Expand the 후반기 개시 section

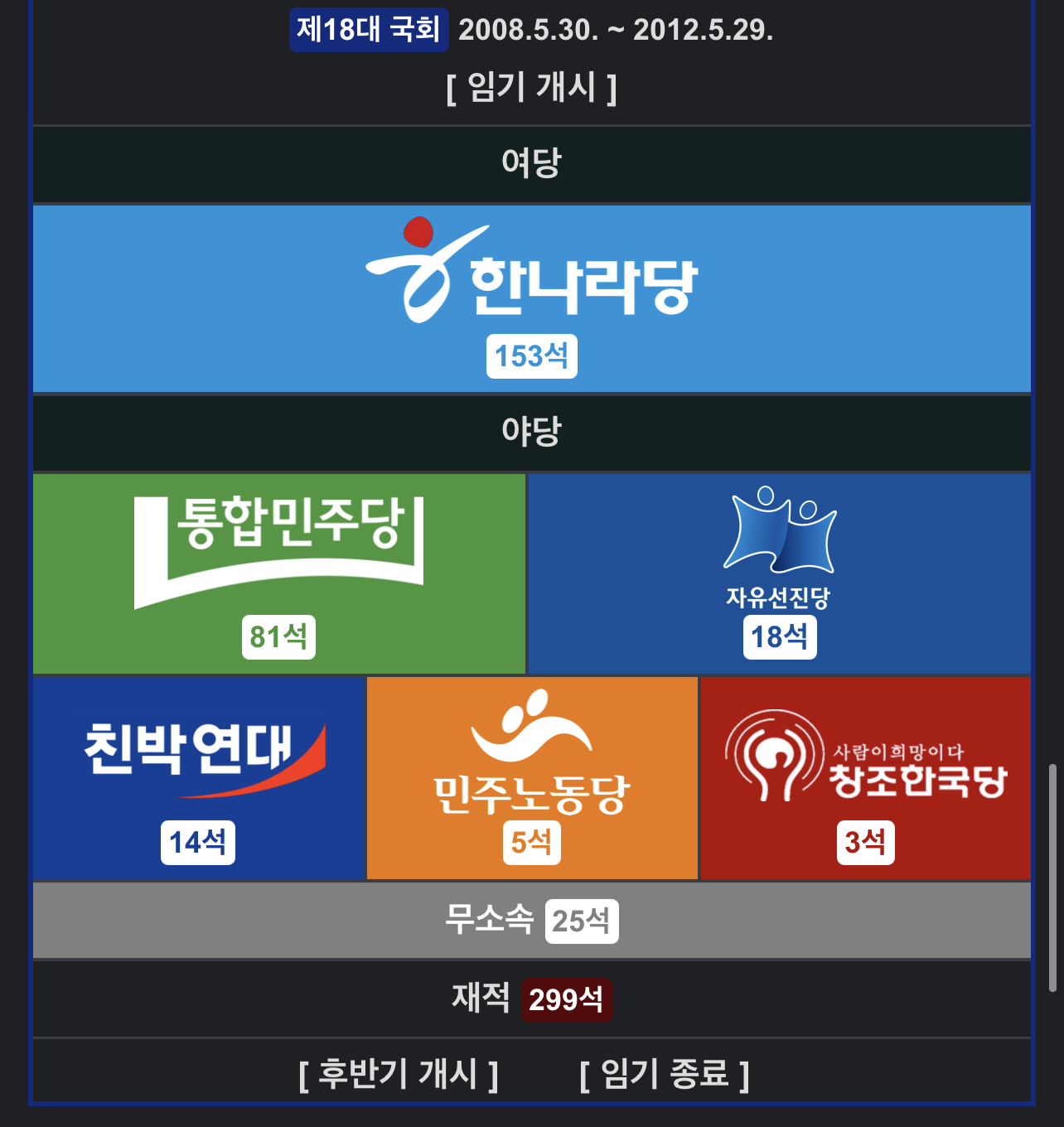399,1074
